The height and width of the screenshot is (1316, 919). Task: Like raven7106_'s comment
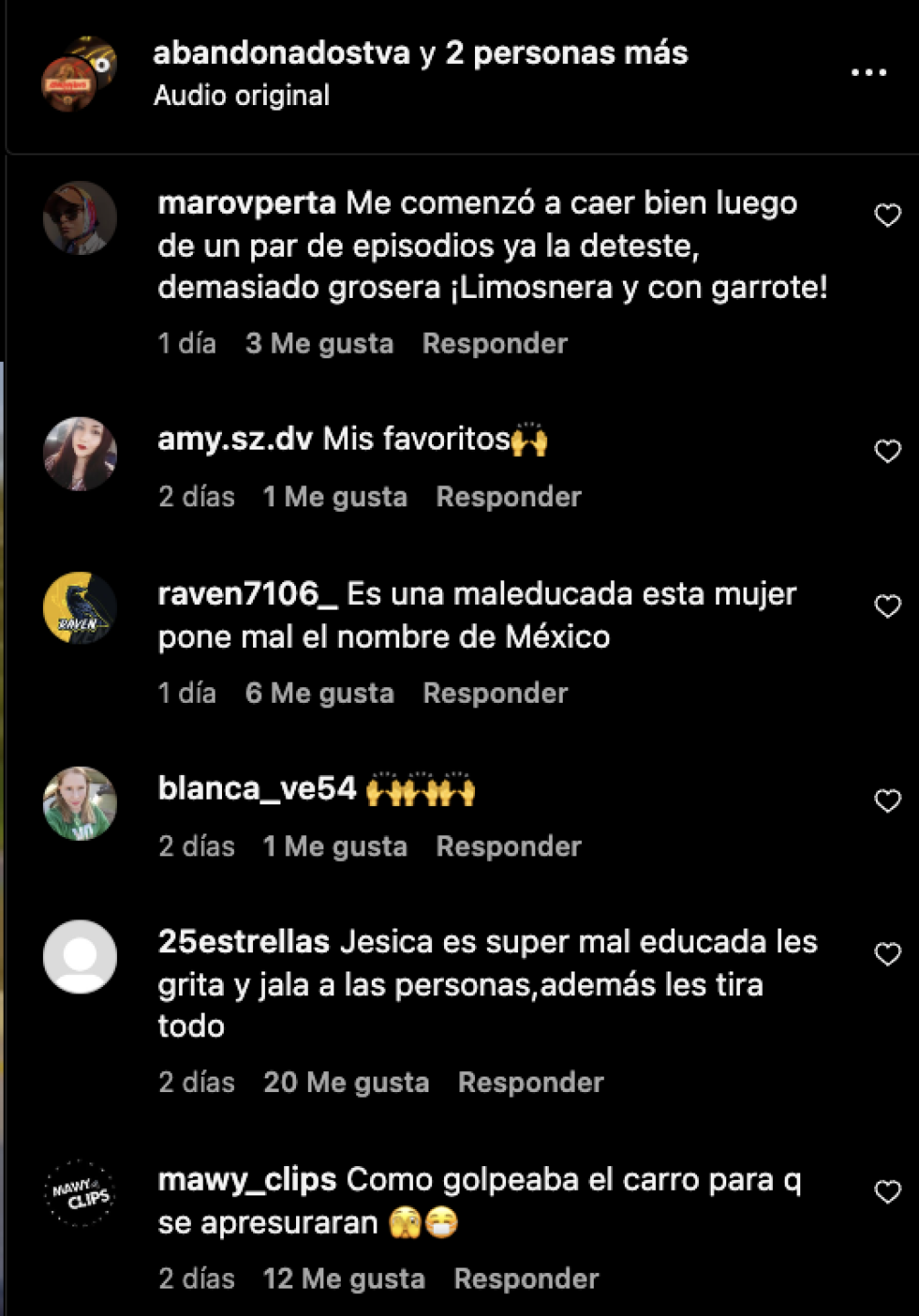[x=887, y=607]
